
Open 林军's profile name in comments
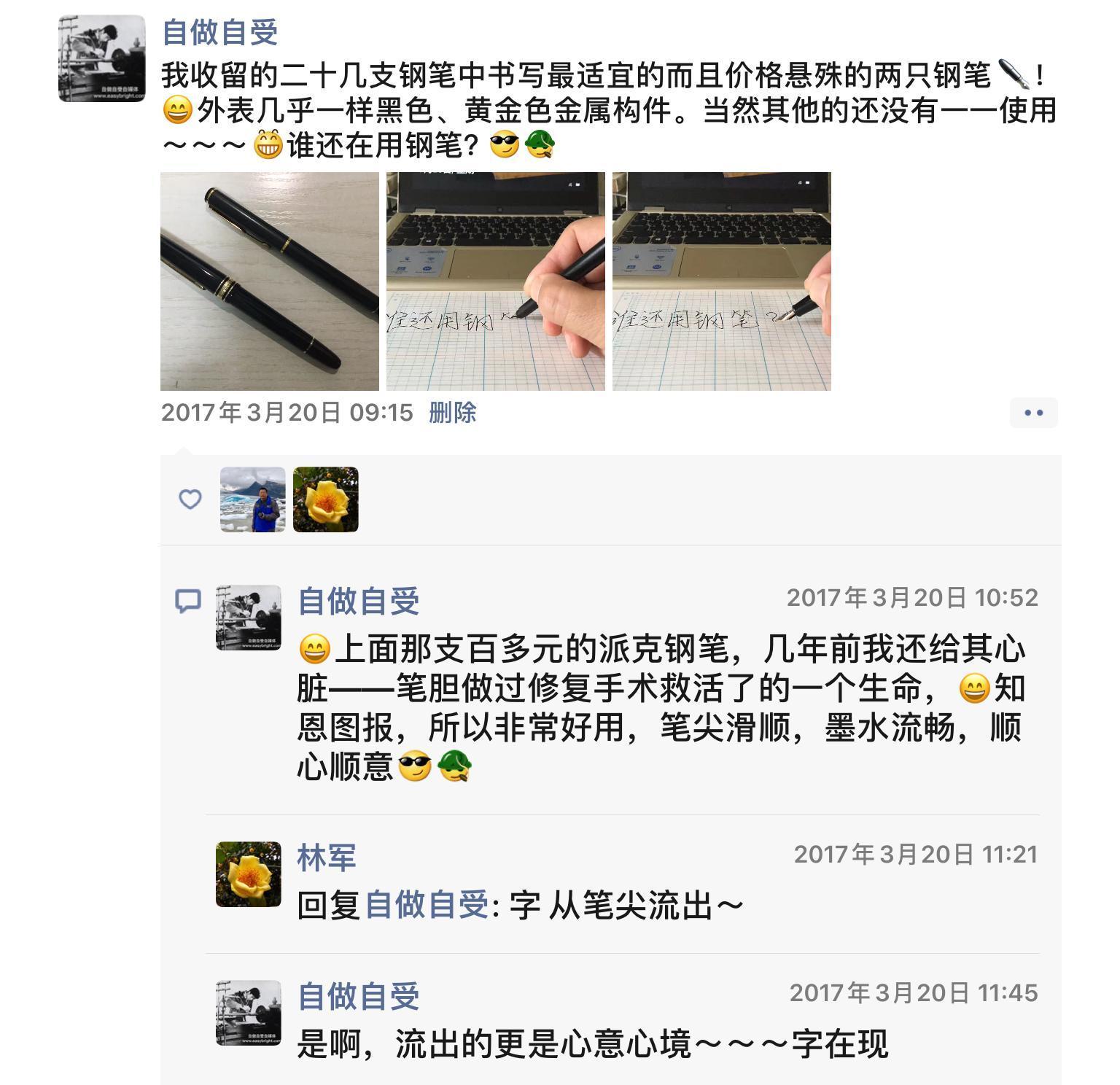[x=326, y=857]
